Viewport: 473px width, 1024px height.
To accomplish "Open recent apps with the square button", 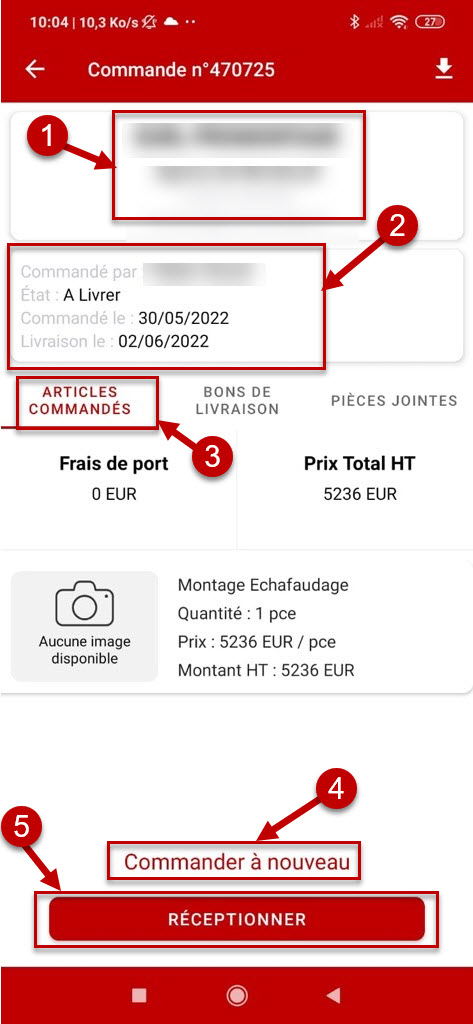I will pos(139,995).
